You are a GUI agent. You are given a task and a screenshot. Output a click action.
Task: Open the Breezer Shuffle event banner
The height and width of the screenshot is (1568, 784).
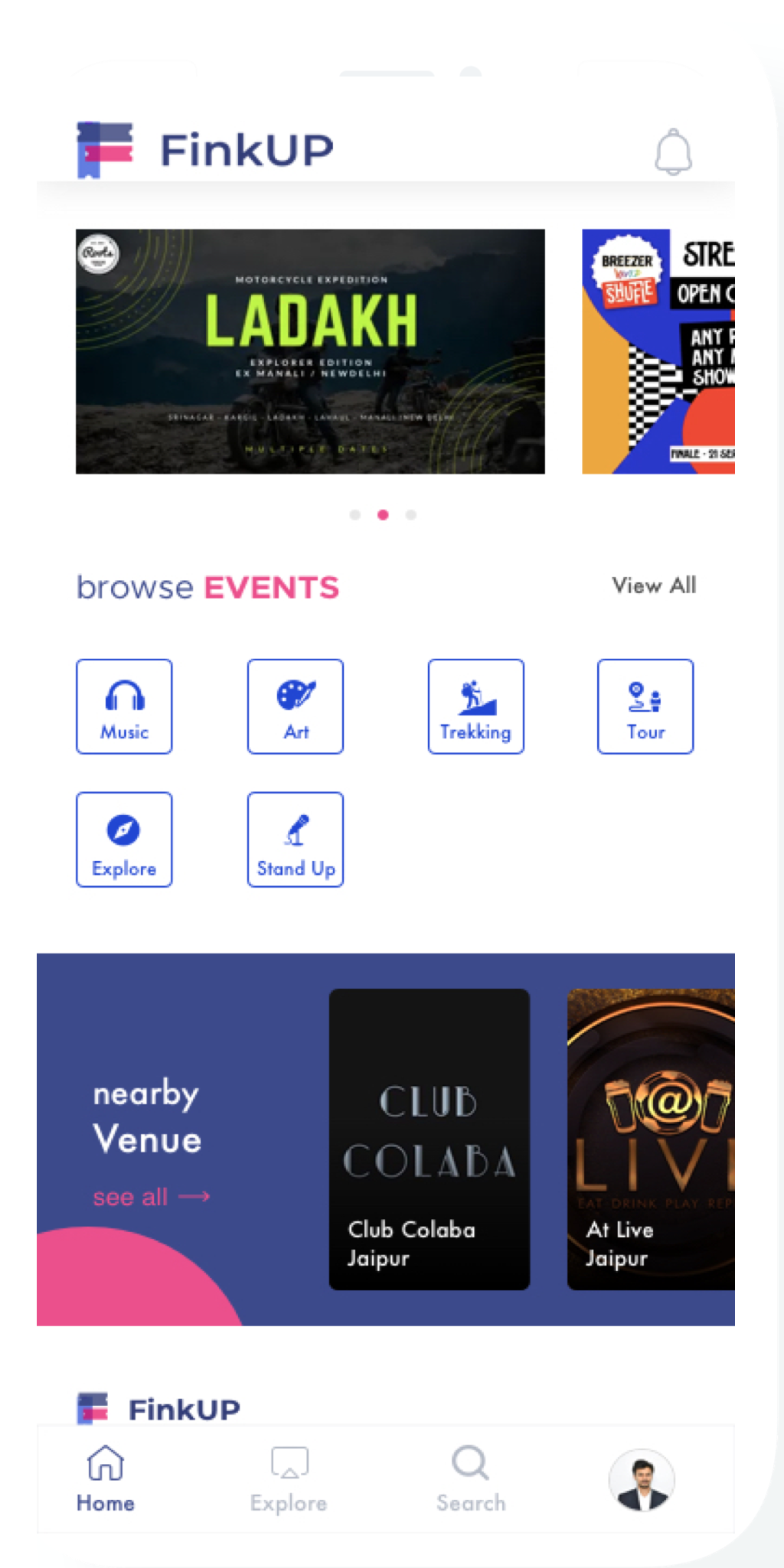(x=658, y=351)
